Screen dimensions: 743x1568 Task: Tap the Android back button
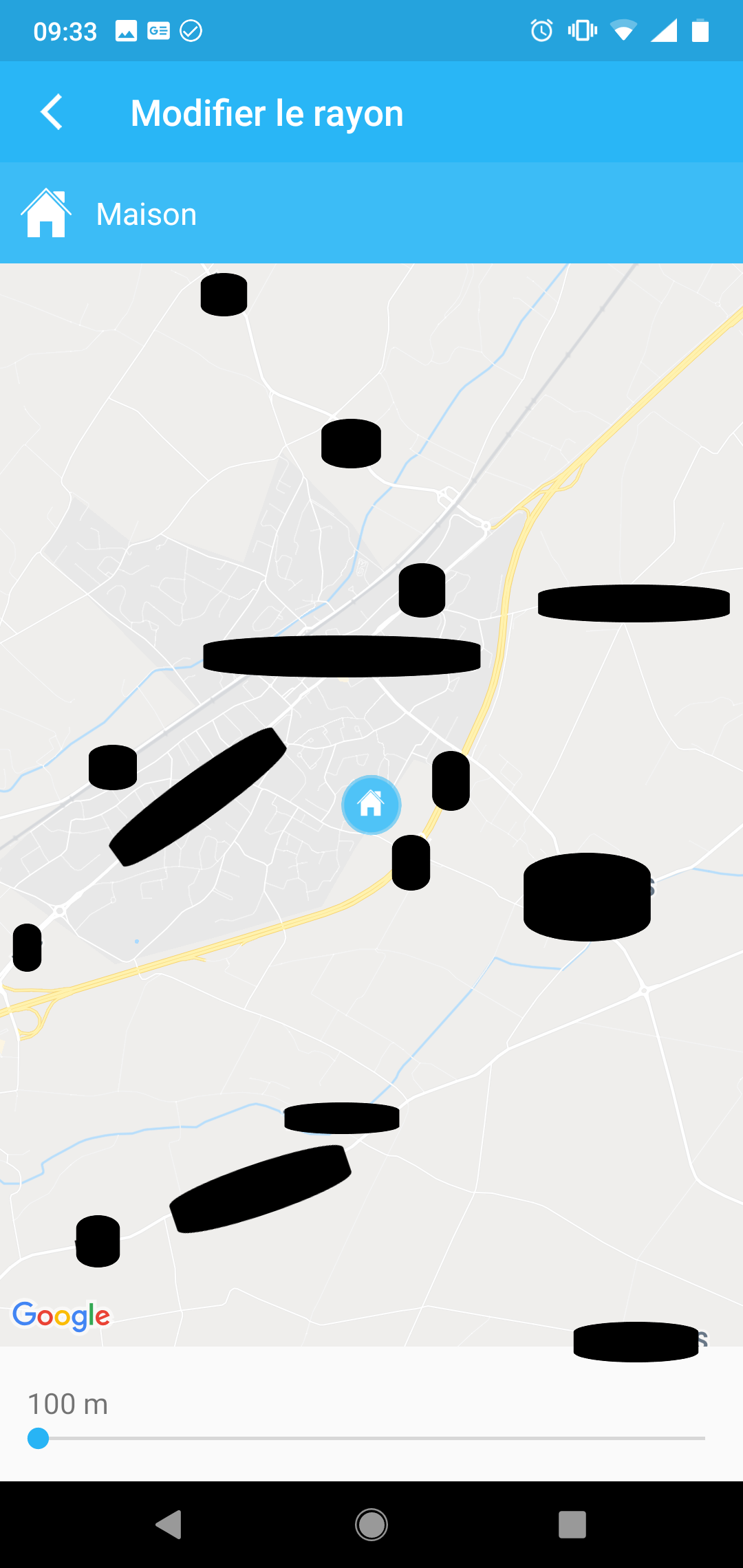(x=169, y=1525)
